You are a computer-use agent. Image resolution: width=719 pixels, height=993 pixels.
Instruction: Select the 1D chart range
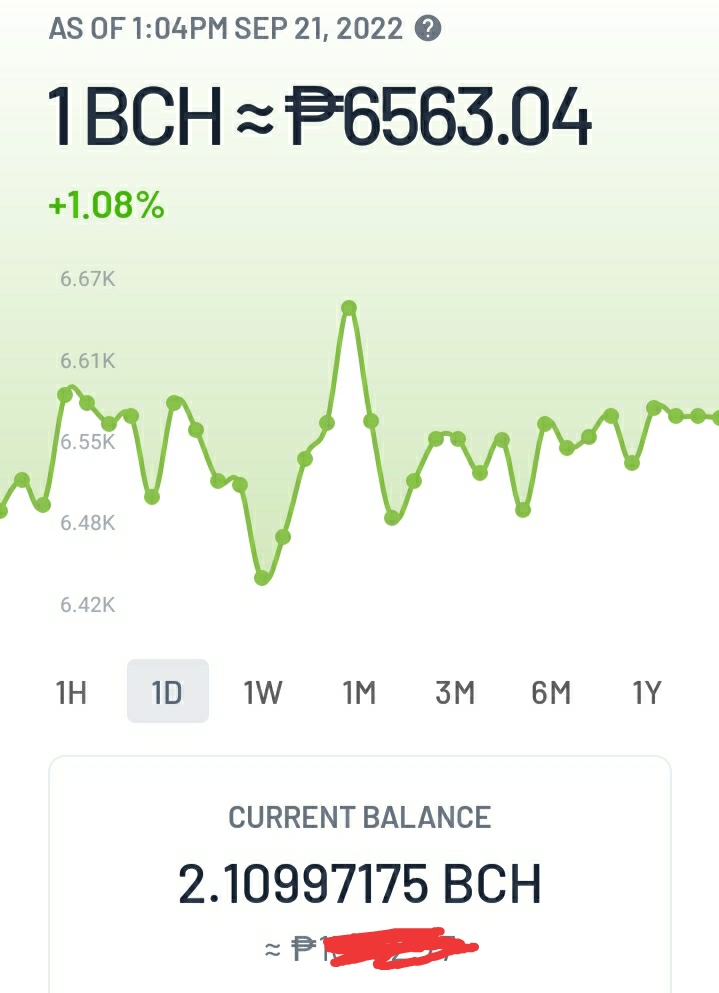[x=168, y=691]
